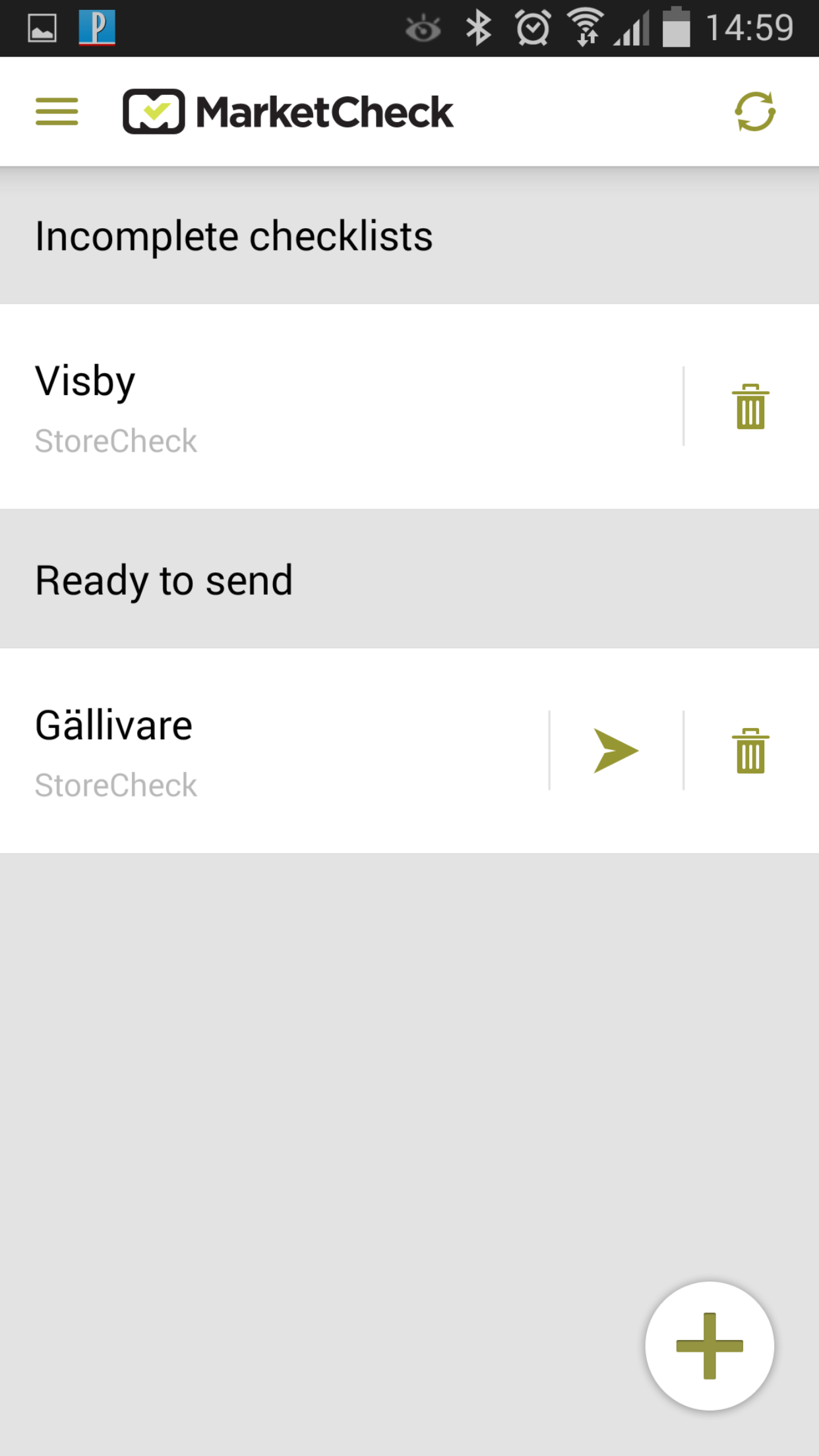Send the Gällivare checklist

(x=616, y=750)
